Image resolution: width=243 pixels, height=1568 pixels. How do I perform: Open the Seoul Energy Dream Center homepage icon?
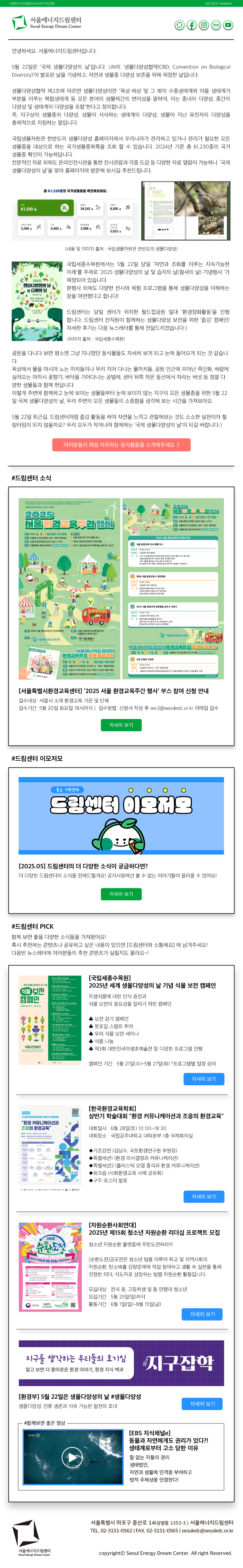tap(179, 25)
